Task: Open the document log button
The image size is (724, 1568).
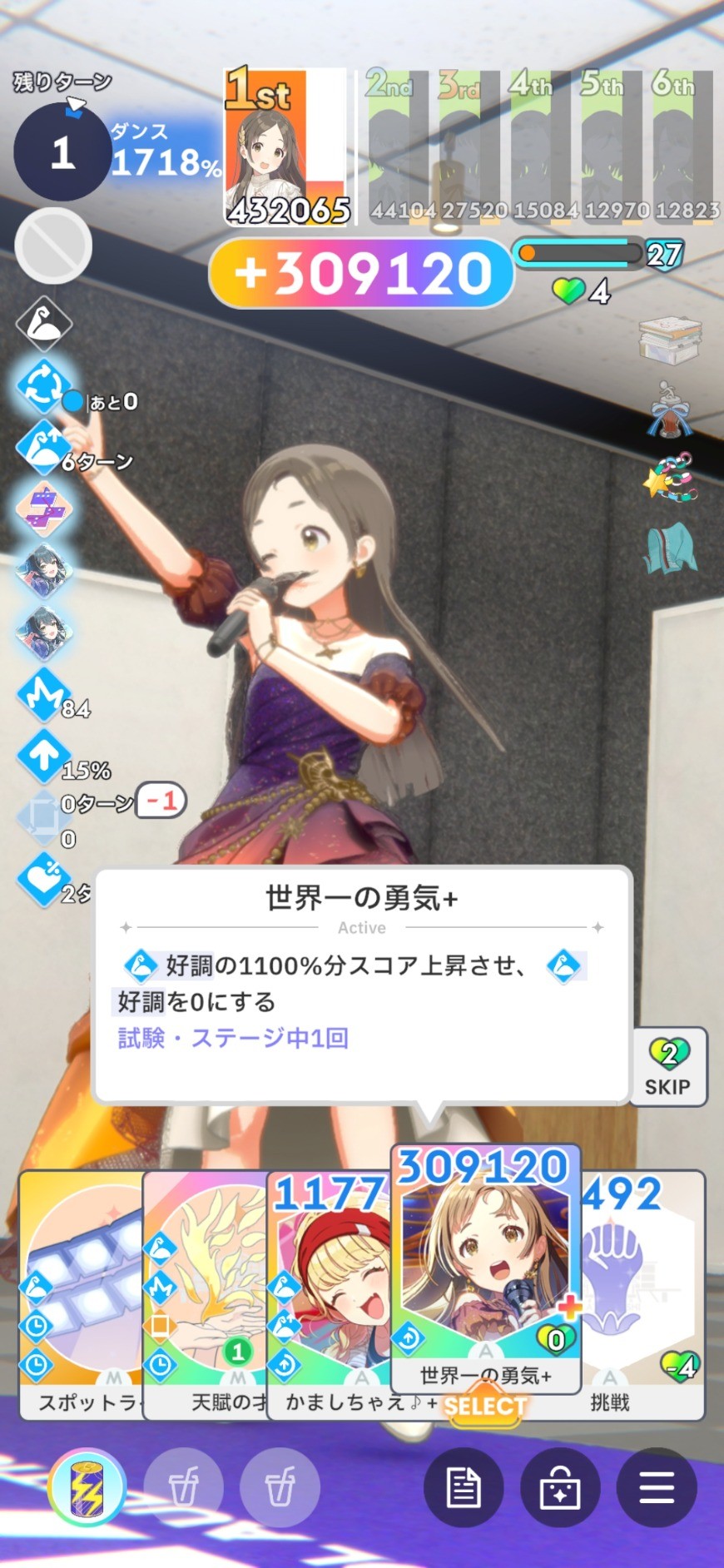Action: [x=464, y=1488]
